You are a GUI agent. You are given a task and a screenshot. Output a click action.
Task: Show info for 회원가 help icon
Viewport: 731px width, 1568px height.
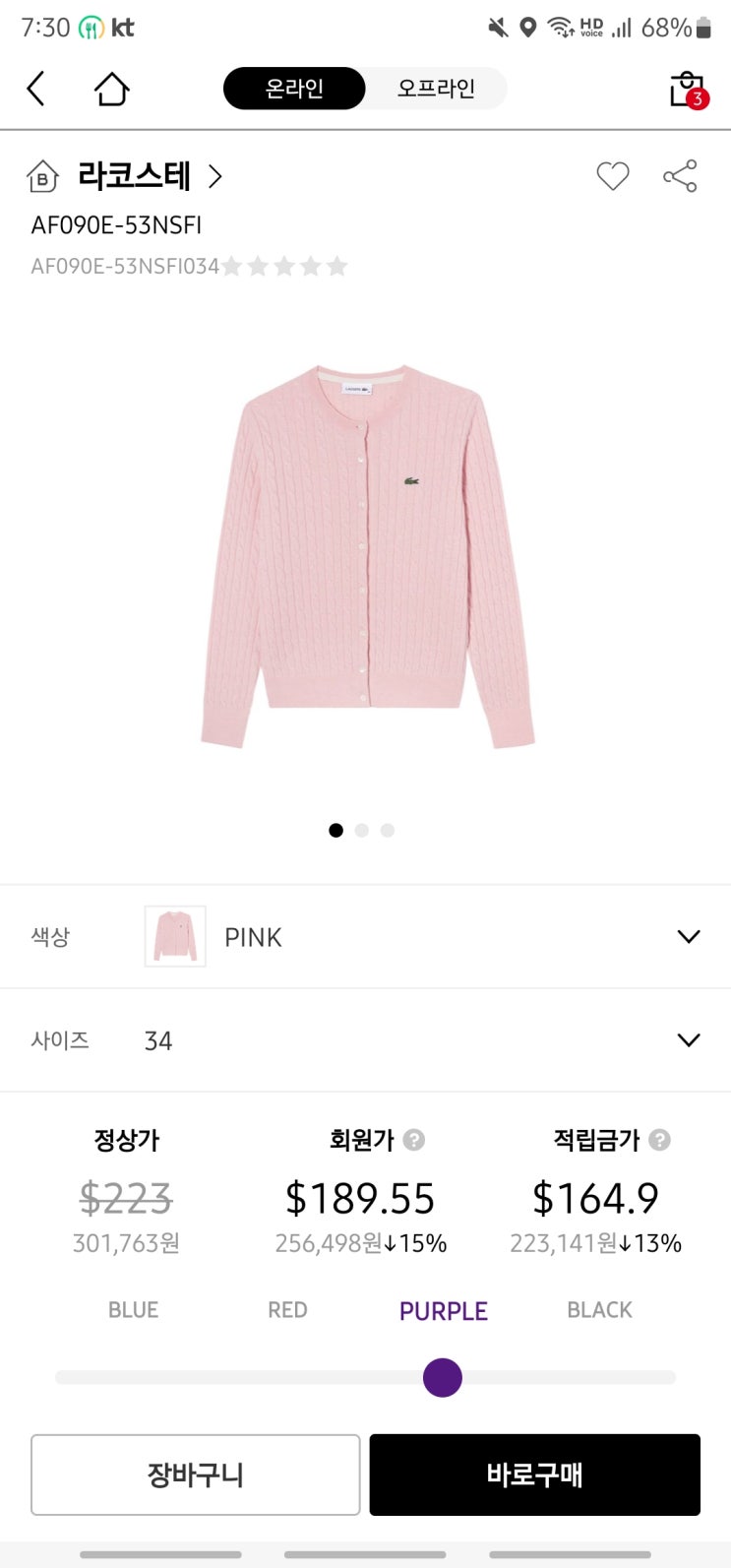coord(414,1140)
